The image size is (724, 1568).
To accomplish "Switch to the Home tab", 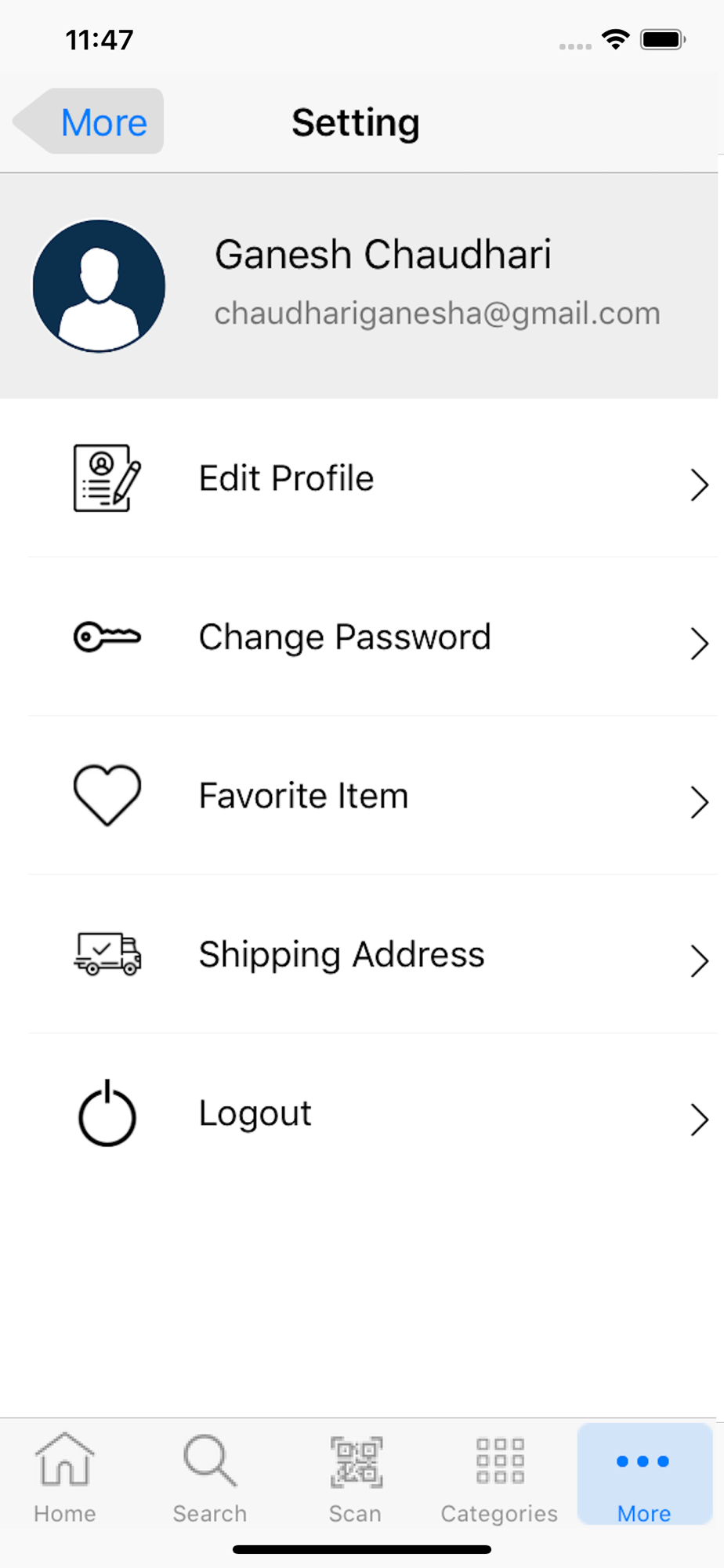I will [65, 1476].
